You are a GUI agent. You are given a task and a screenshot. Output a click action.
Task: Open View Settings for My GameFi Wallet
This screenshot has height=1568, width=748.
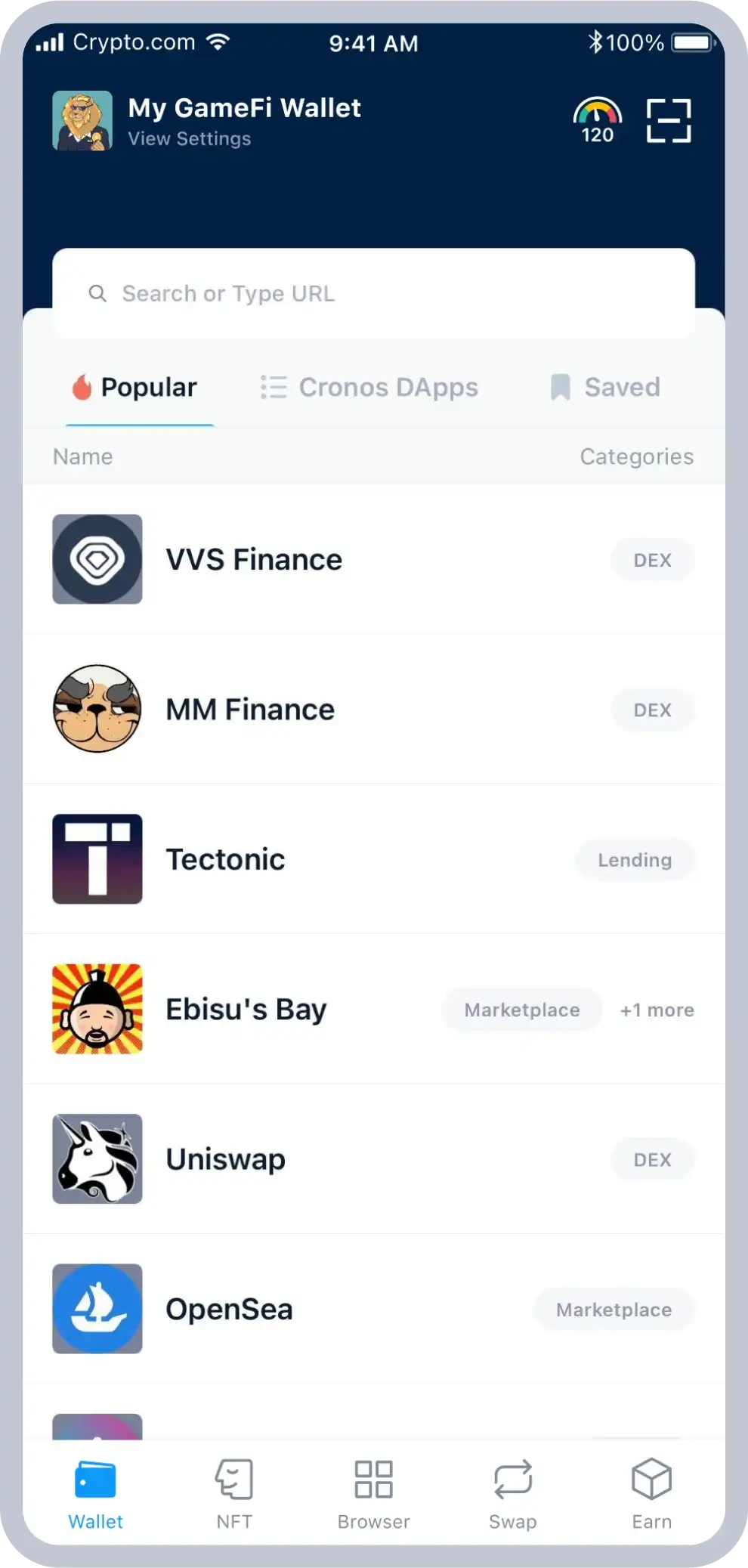pyautogui.click(x=189, y=139)
